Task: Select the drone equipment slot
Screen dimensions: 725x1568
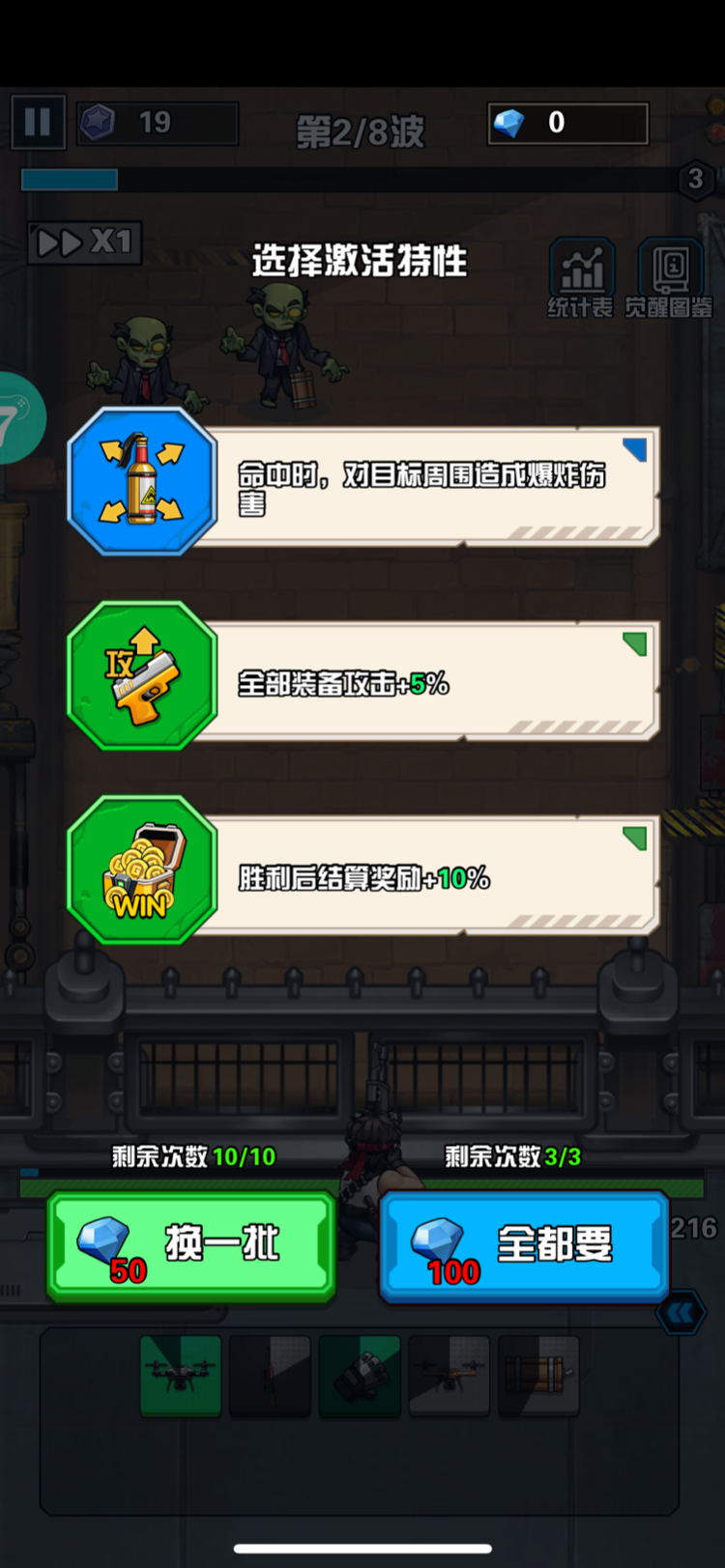Action: point(181,1376)
